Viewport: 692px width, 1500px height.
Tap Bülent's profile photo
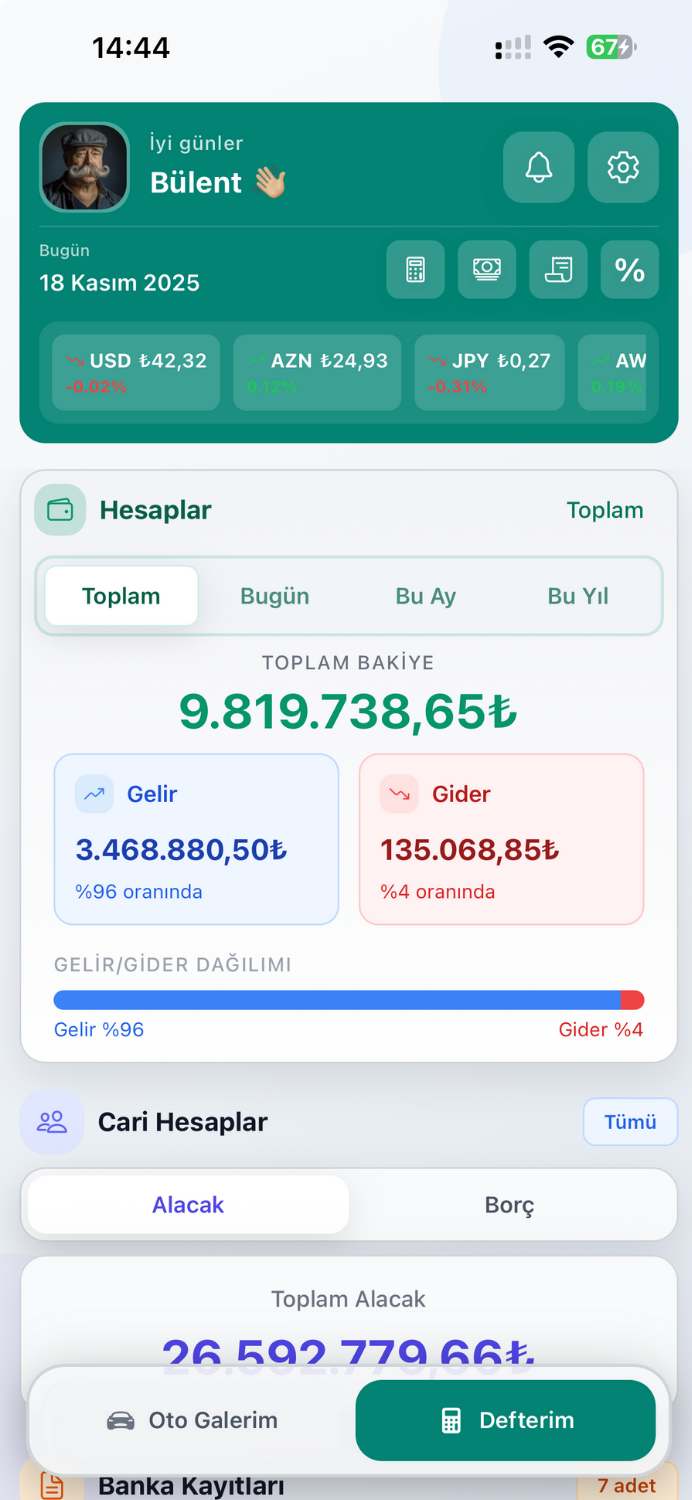click(85, 167)
